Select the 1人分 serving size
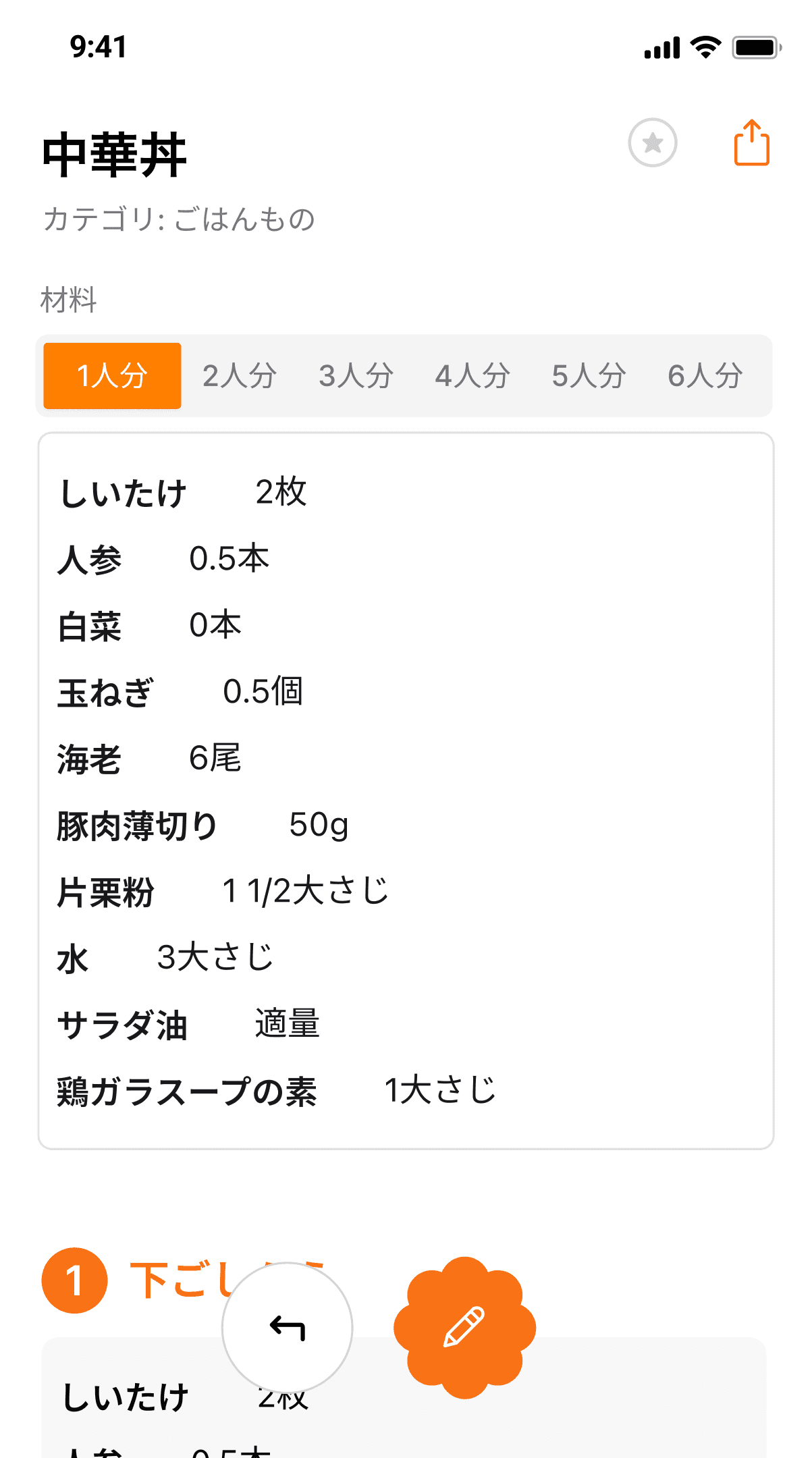 [x=112, y=376]
